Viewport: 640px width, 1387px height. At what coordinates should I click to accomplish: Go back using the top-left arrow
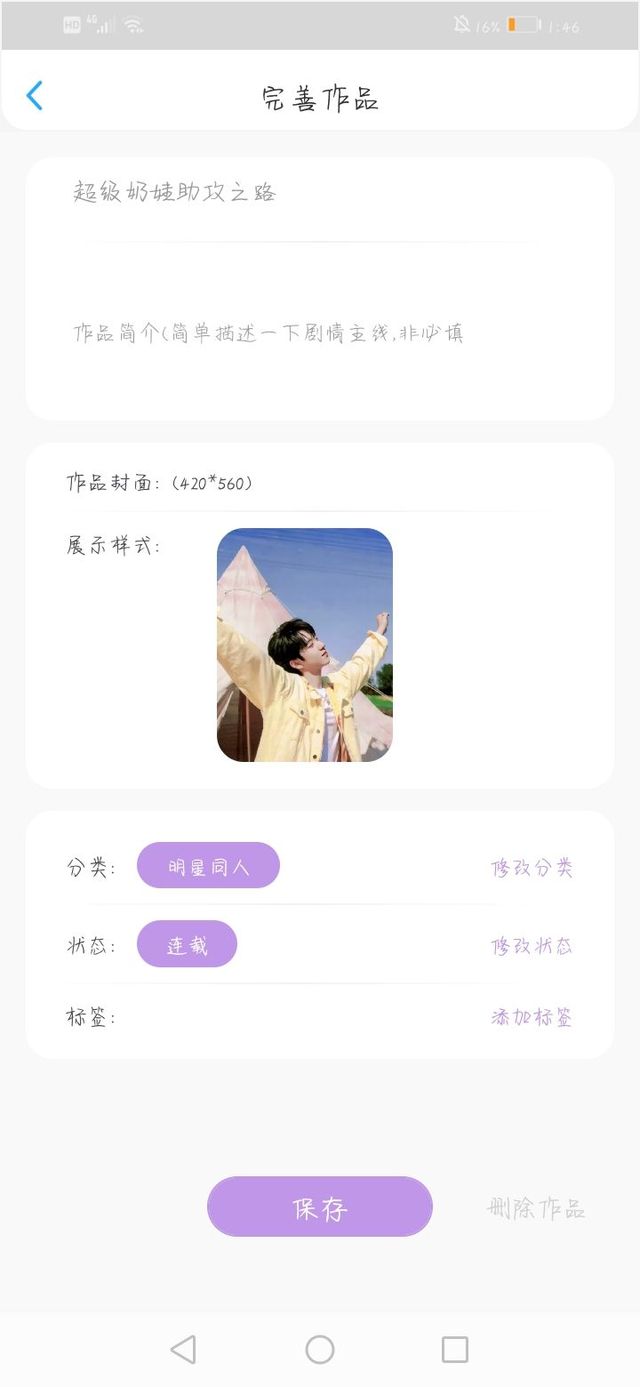tap(34, 96)
